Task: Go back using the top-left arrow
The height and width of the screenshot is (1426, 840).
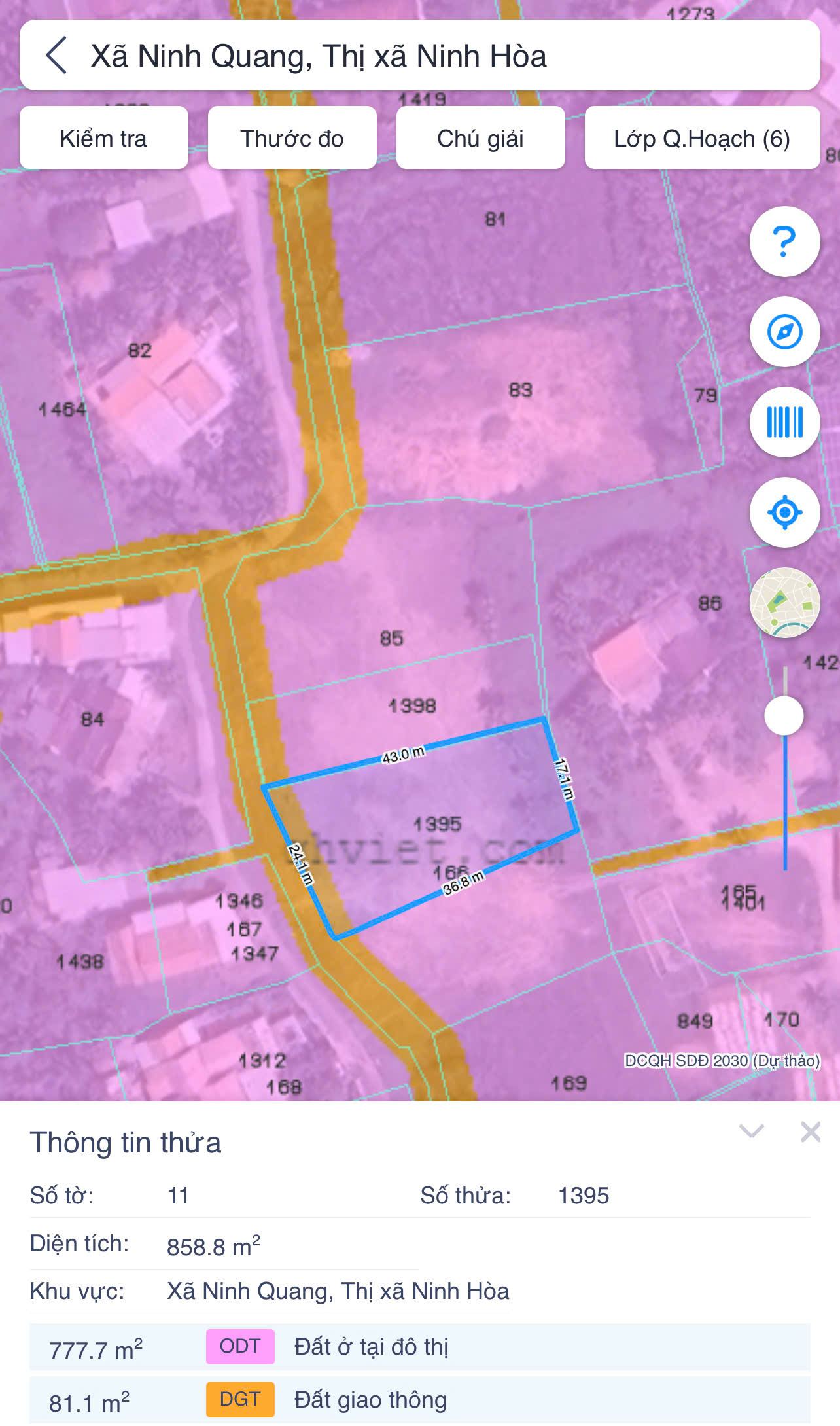Action: (x=57, y=55)
